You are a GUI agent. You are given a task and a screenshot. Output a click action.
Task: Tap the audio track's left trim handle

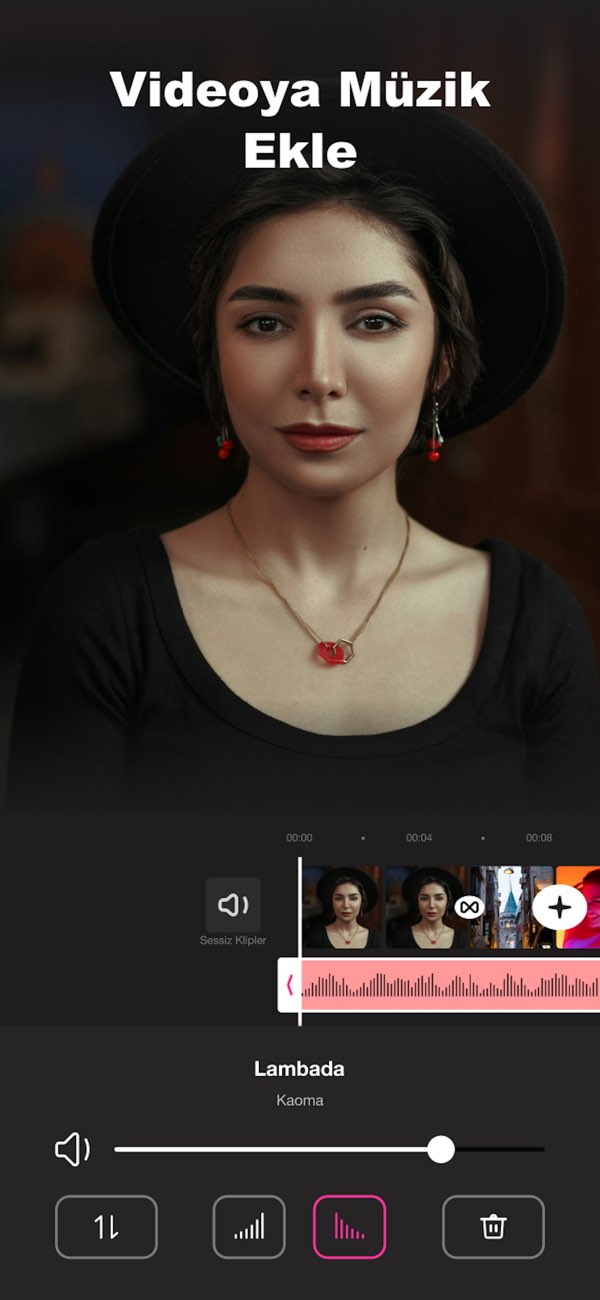pyautogui.click(x=289, y=986)
